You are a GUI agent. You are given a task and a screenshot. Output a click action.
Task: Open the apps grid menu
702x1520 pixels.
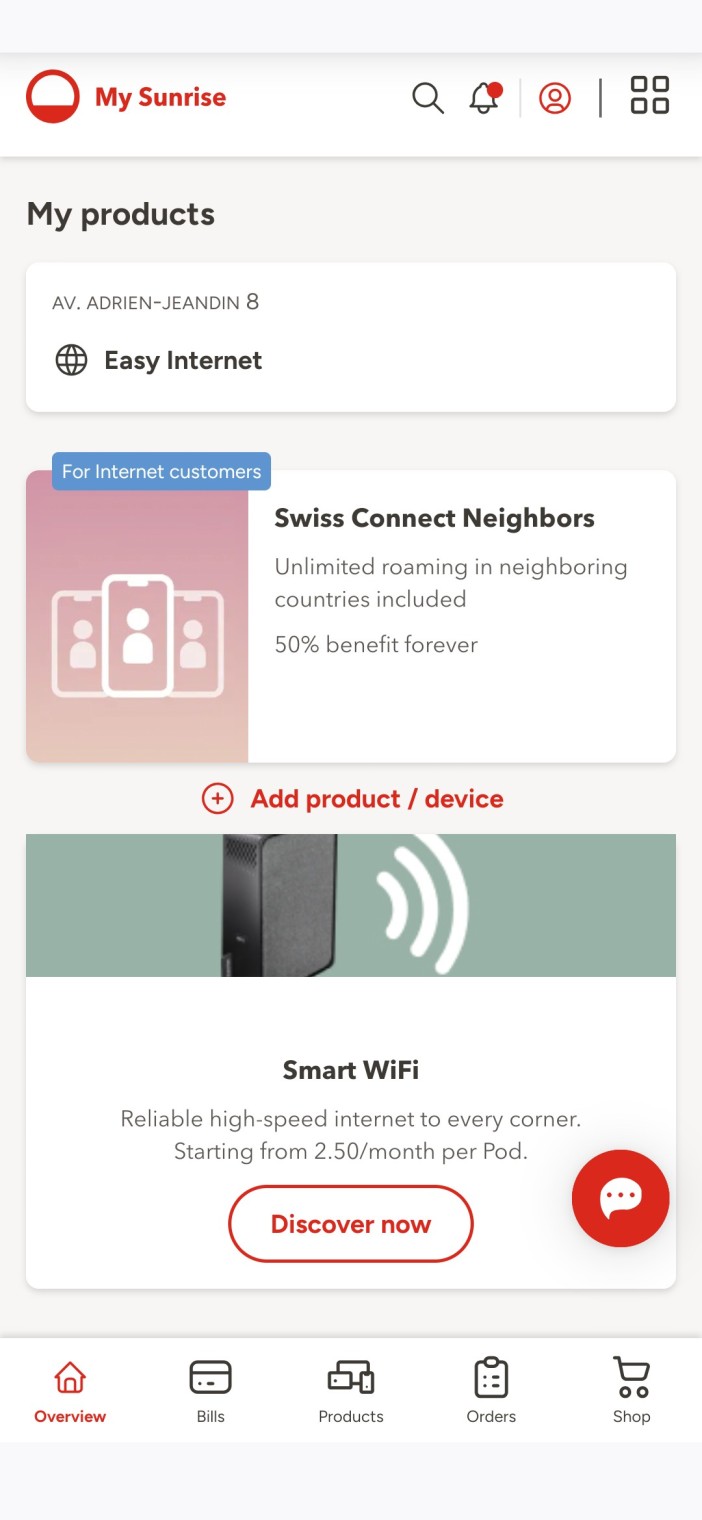pos(649,96)
